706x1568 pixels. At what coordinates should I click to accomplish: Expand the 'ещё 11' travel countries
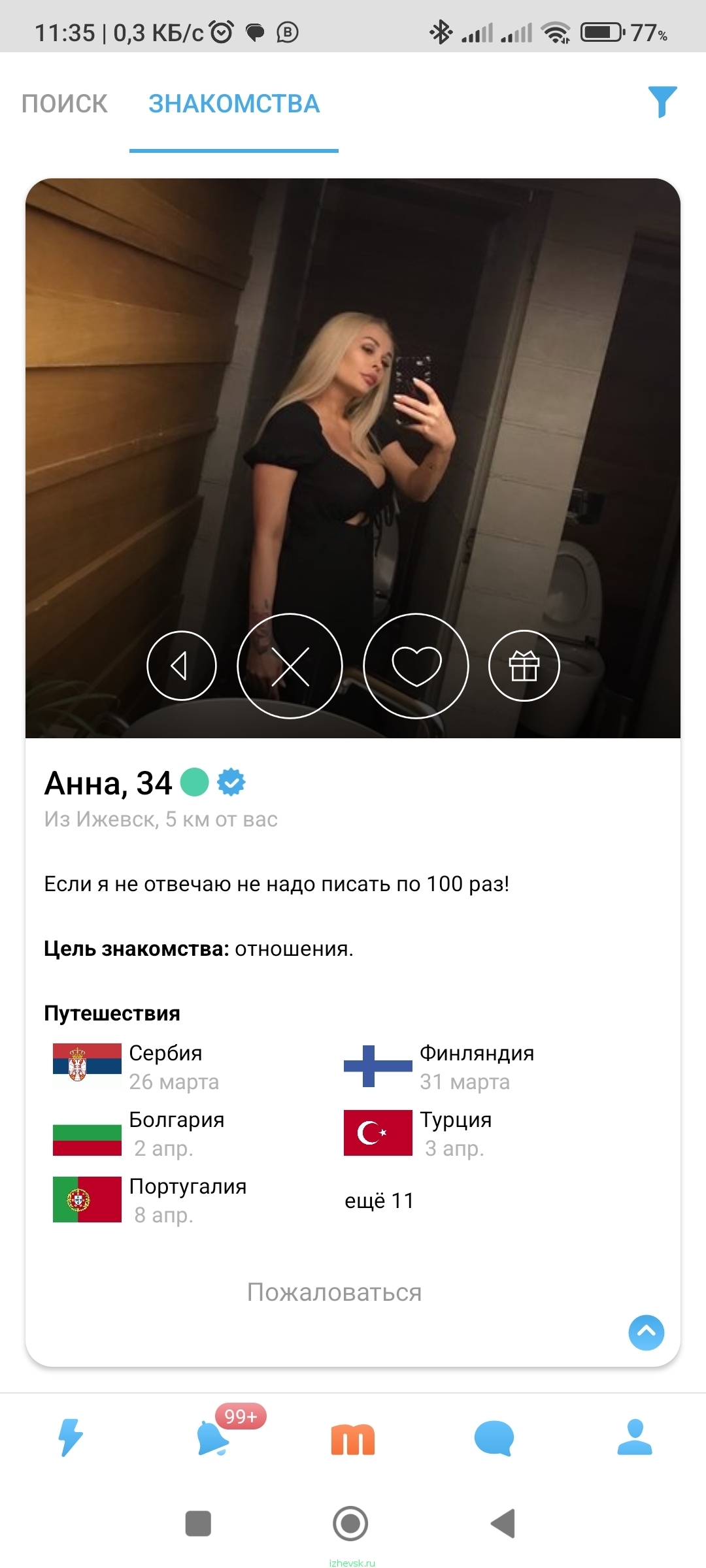(x=379, y=1201)
